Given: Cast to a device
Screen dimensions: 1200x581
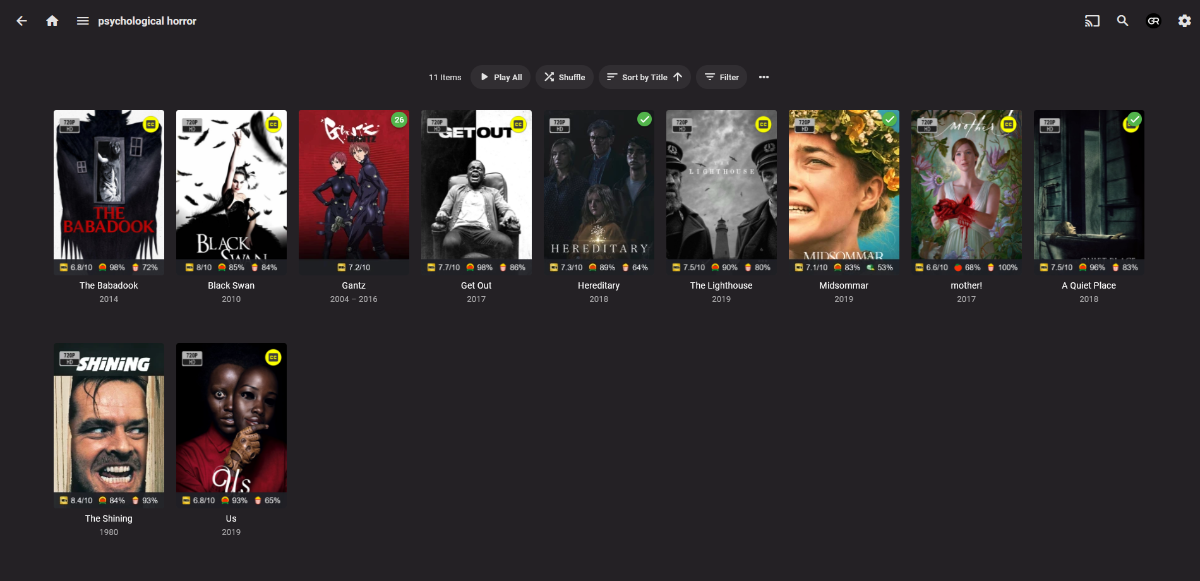Looking at the screenshot, I should tap(1092, 21).
